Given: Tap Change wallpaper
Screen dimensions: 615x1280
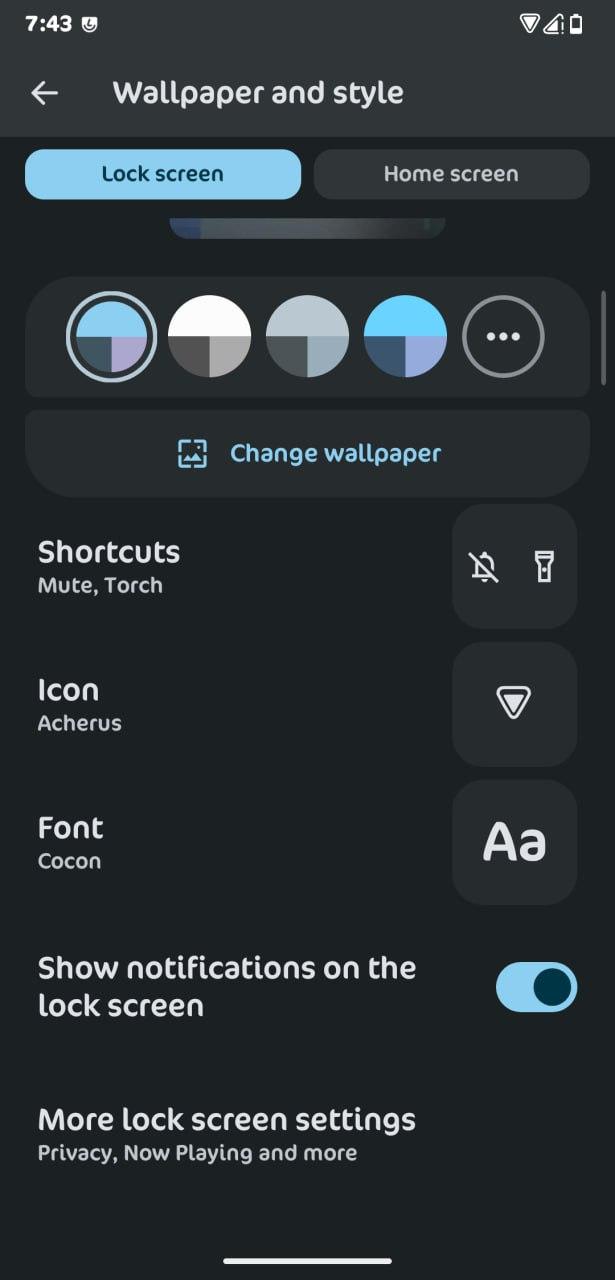Looking at the screenshot, I should 307,453.
